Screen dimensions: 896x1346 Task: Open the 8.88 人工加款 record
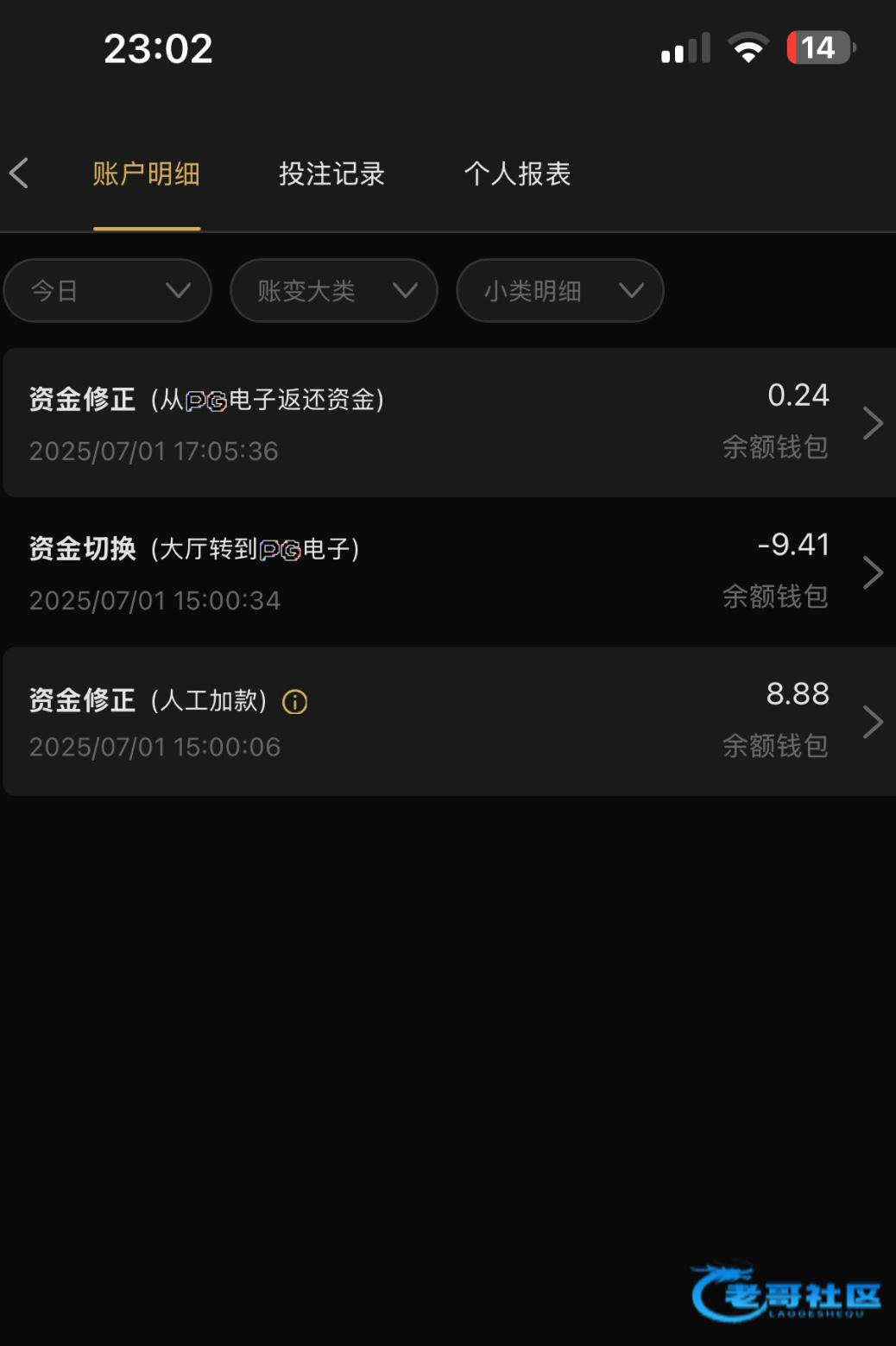pyautogui.click(x=448, y=721)
